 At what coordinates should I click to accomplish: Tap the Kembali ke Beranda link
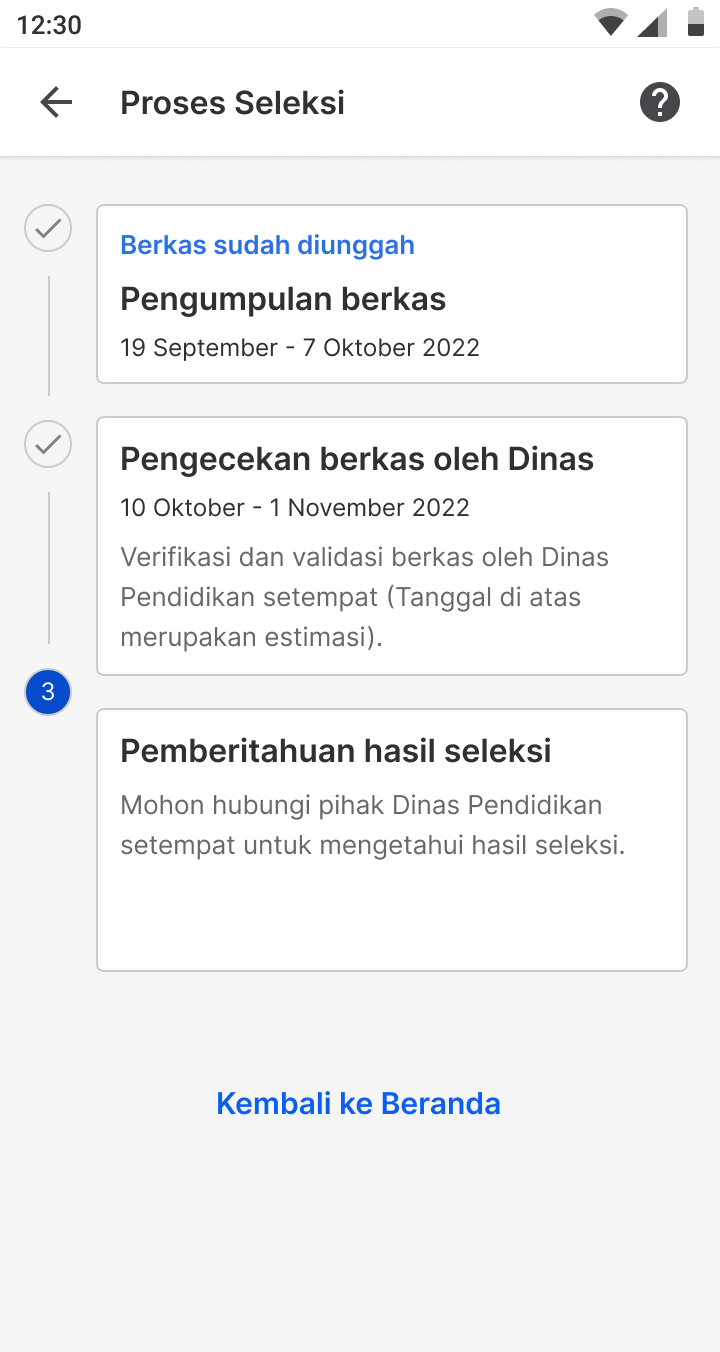pyautogui.click(x=358, y=1103)
